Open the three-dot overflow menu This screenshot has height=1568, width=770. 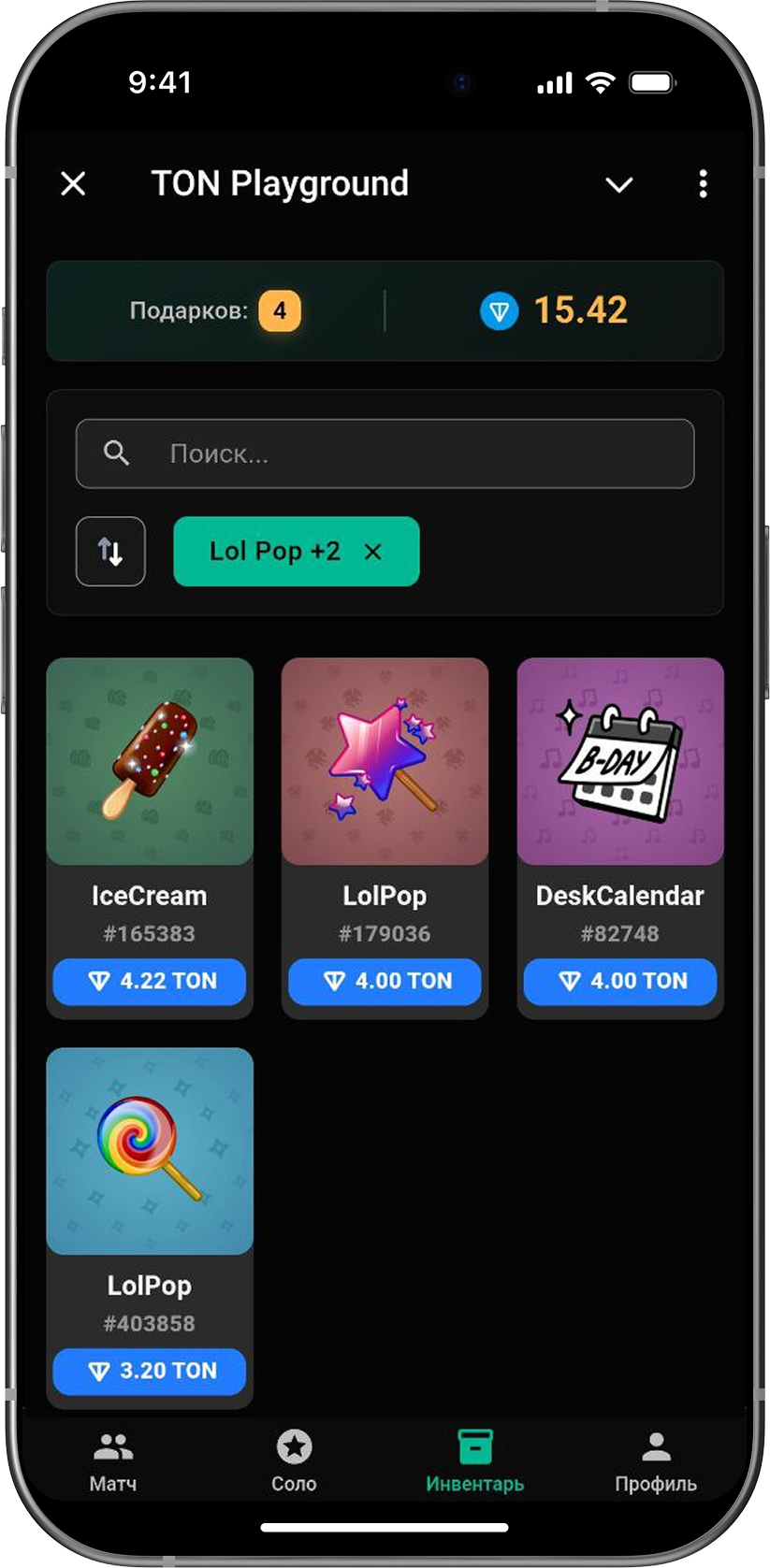[703, 184]
